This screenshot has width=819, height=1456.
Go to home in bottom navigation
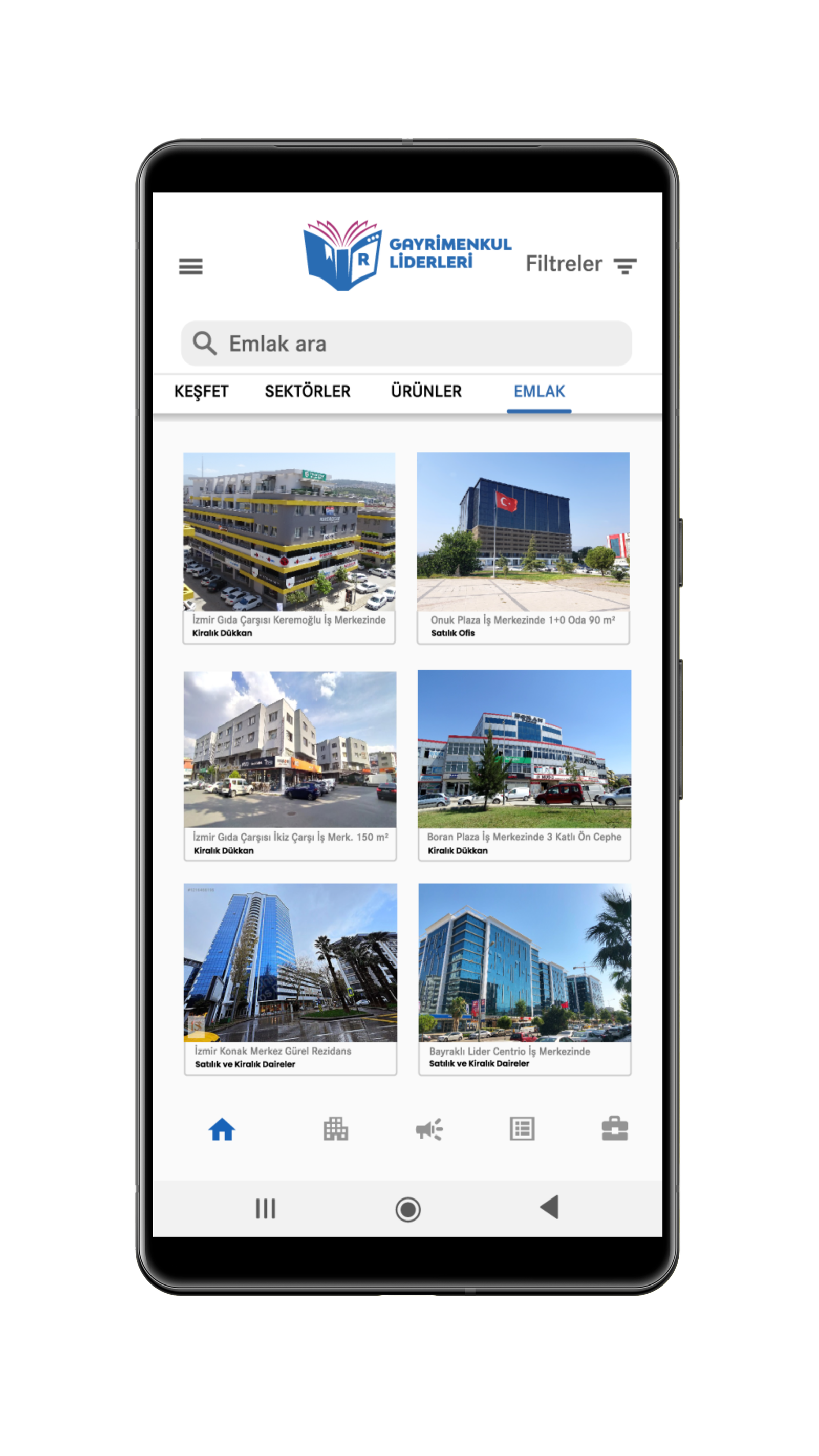pyautogui.click(x=222, y=1129)
